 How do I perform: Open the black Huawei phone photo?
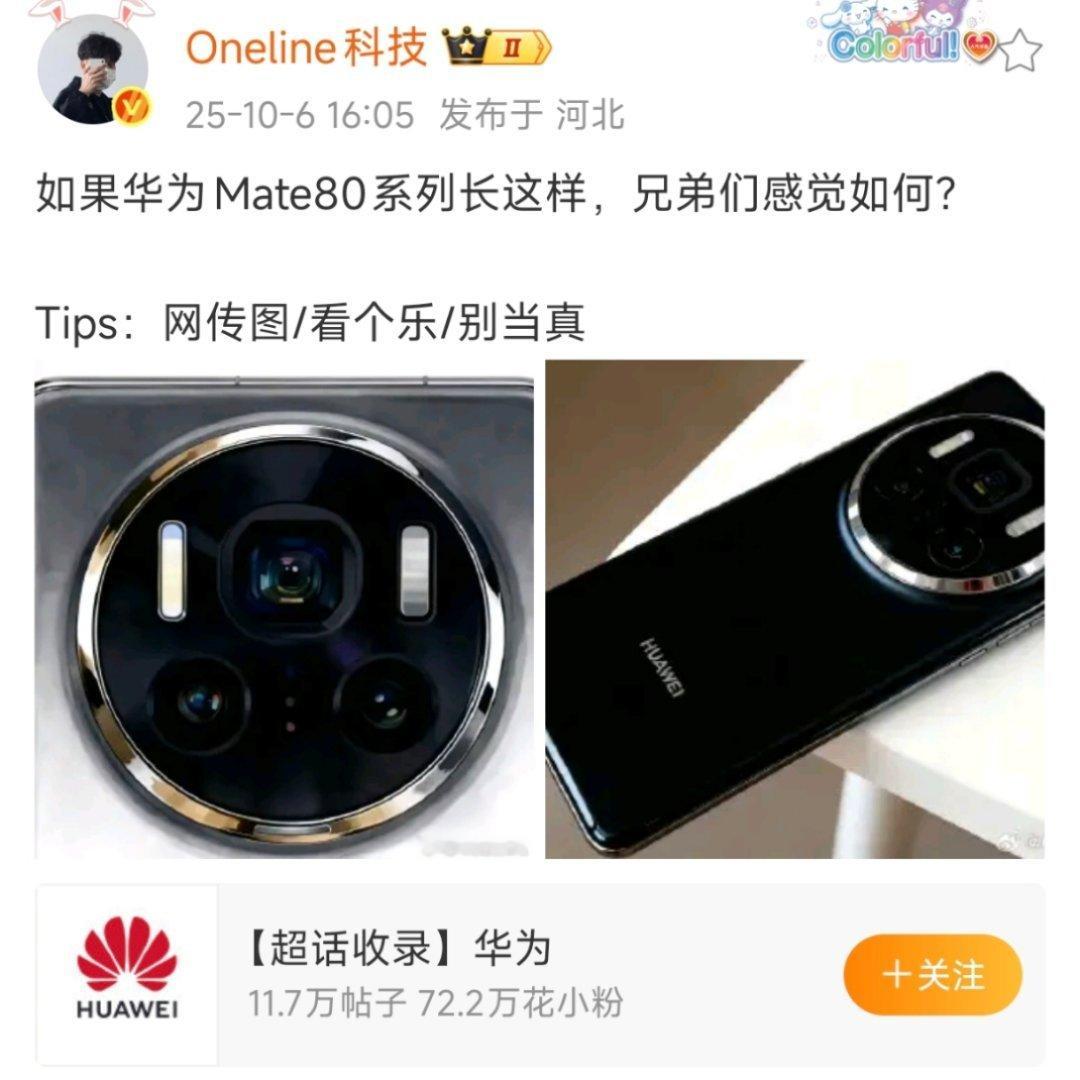coord(794,609)
